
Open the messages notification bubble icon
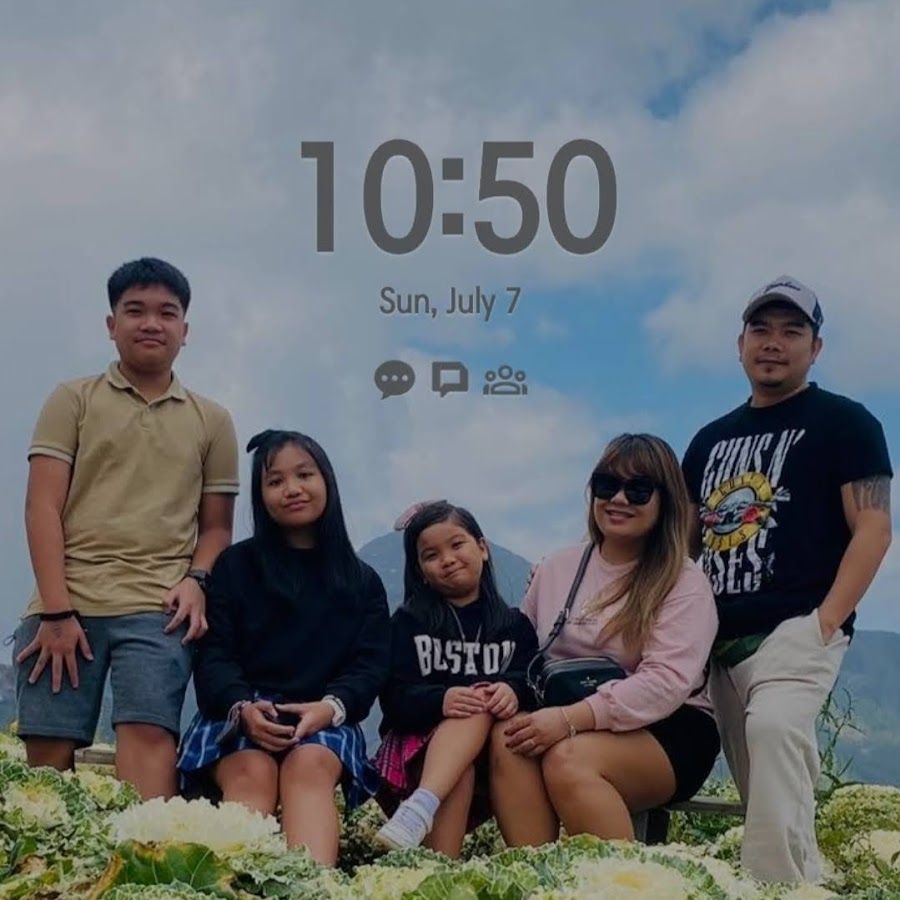point(394,379)
